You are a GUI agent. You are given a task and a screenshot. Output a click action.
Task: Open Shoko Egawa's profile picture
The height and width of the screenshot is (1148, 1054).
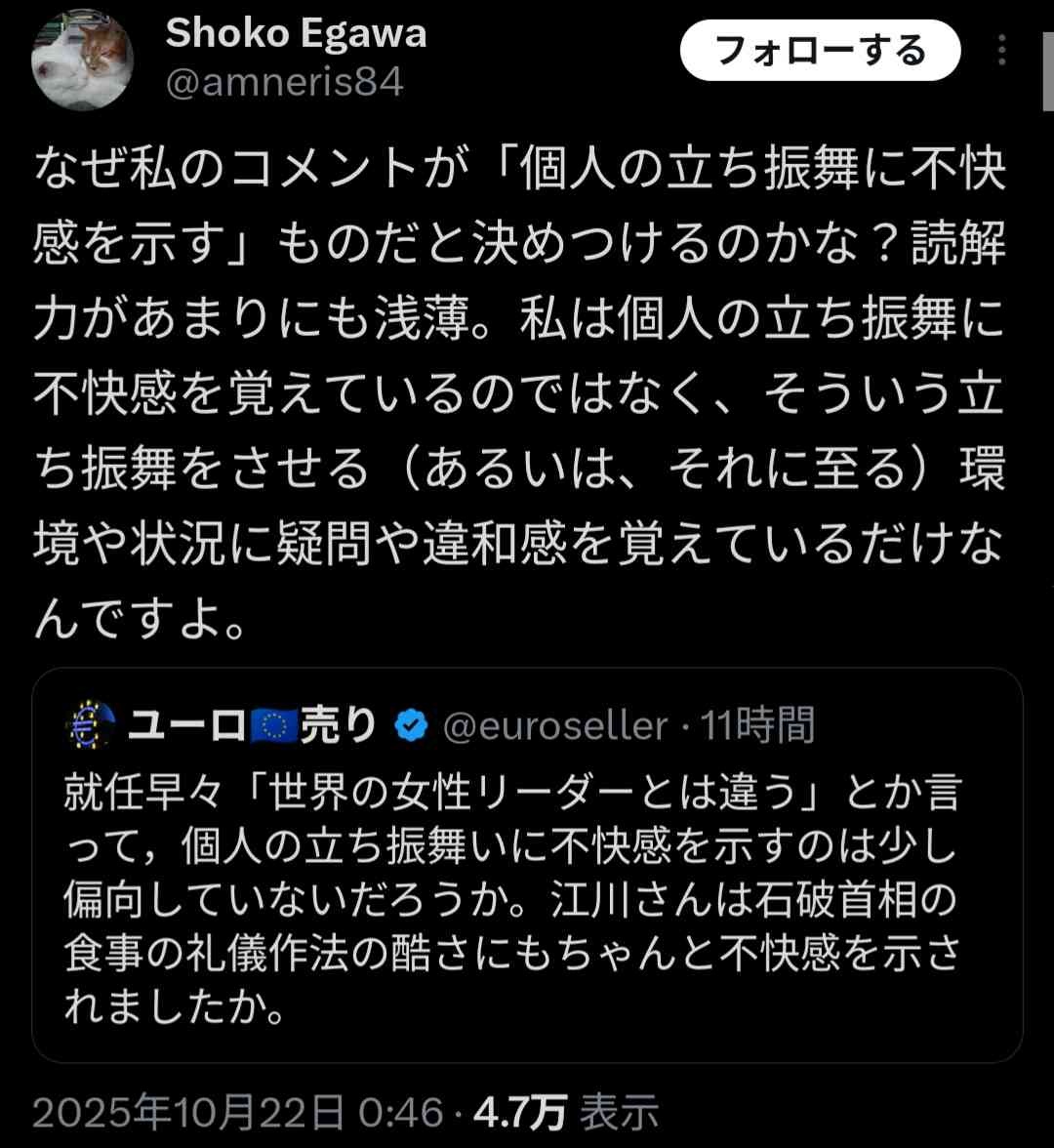81,61
